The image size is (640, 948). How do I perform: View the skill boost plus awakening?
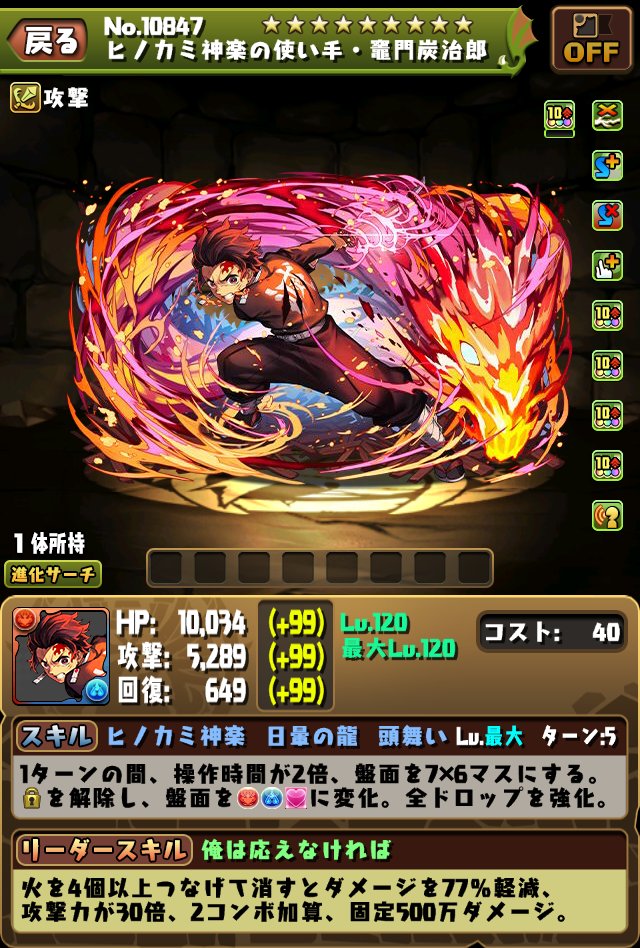(607, 166)
